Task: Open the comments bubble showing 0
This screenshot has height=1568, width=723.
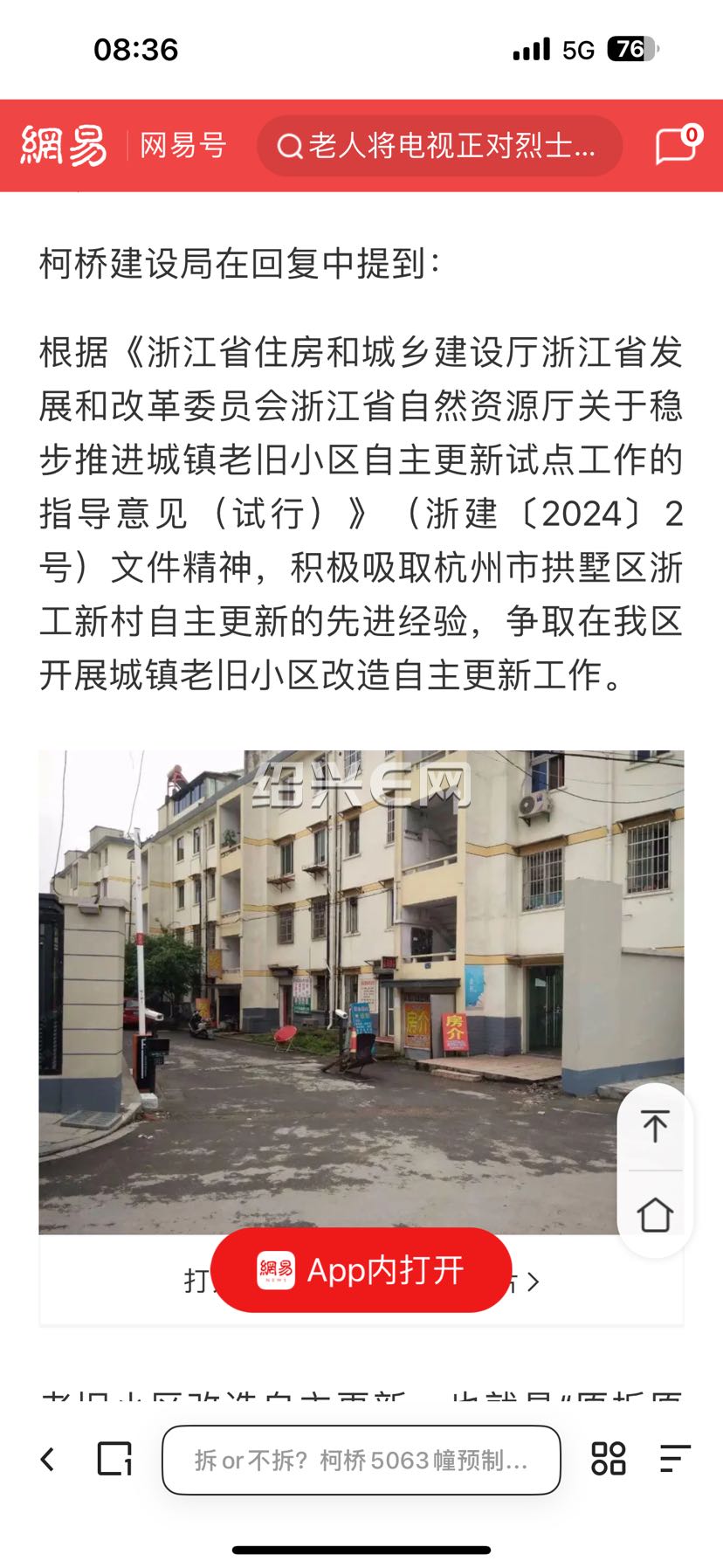Action: point(678,145)
